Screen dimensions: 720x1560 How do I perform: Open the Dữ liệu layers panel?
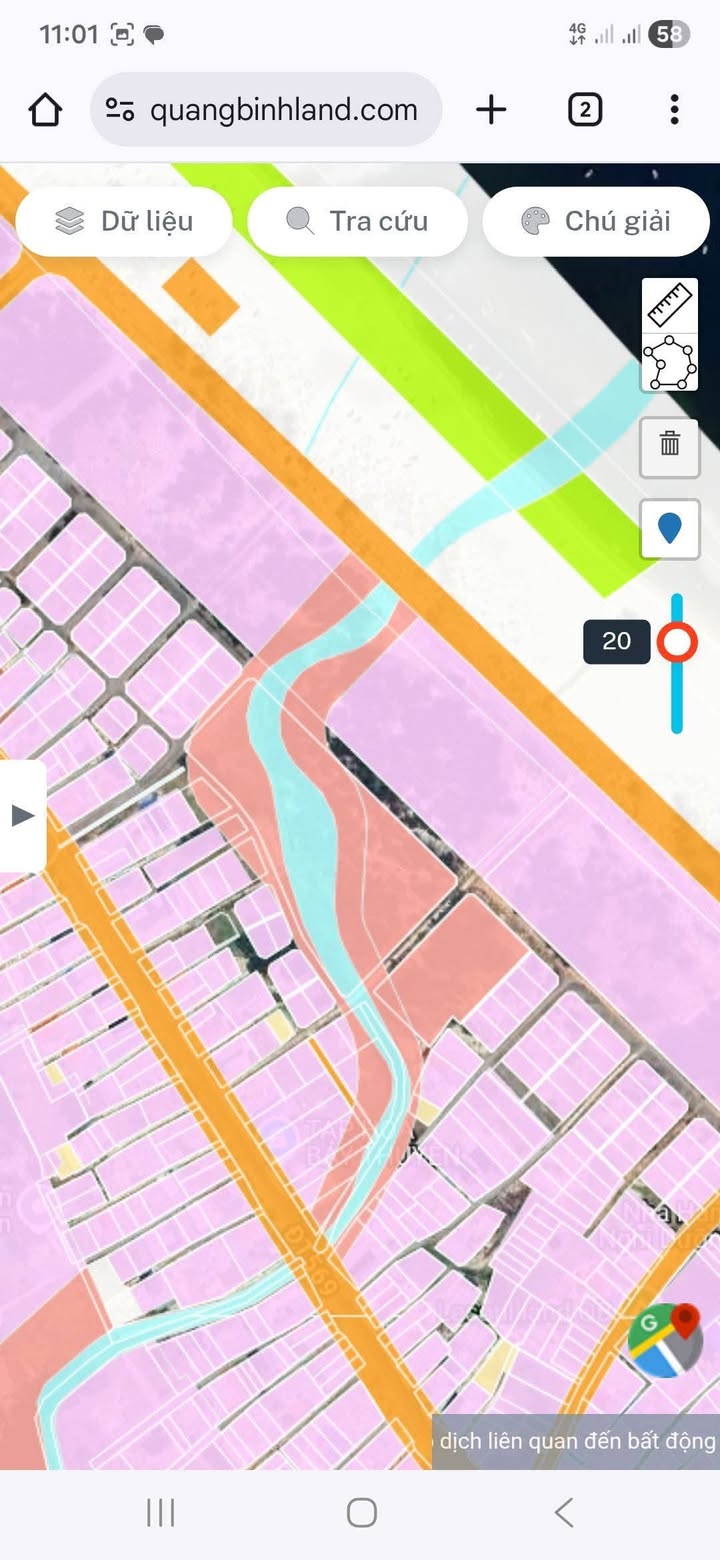[x=124, y=221]
